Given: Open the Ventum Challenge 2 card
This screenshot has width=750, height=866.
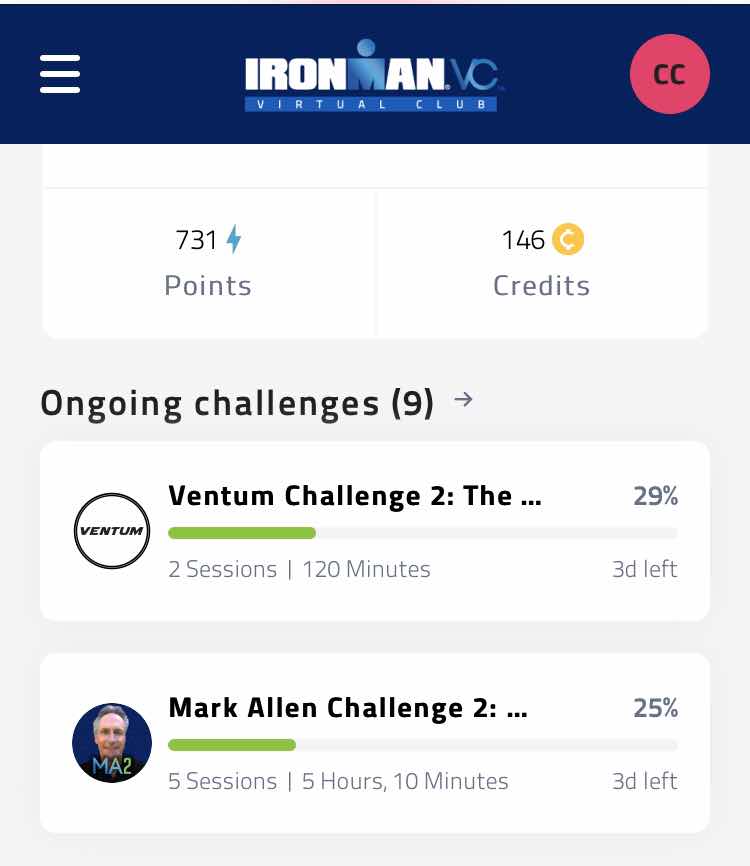Looking at the screenshot, I should pos(374,531).
